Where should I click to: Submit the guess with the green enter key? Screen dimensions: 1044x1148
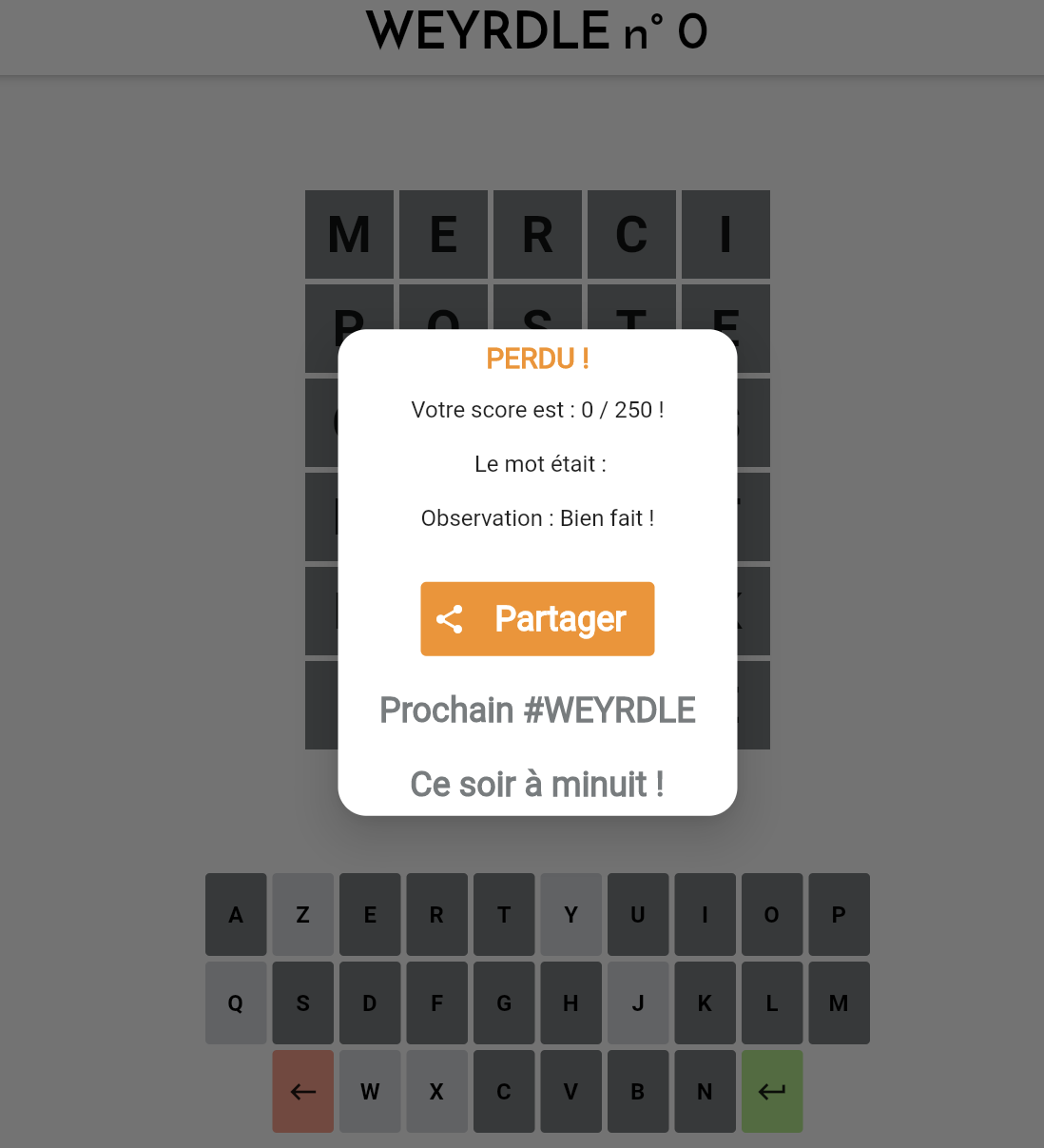click(x=772, y=1091)
